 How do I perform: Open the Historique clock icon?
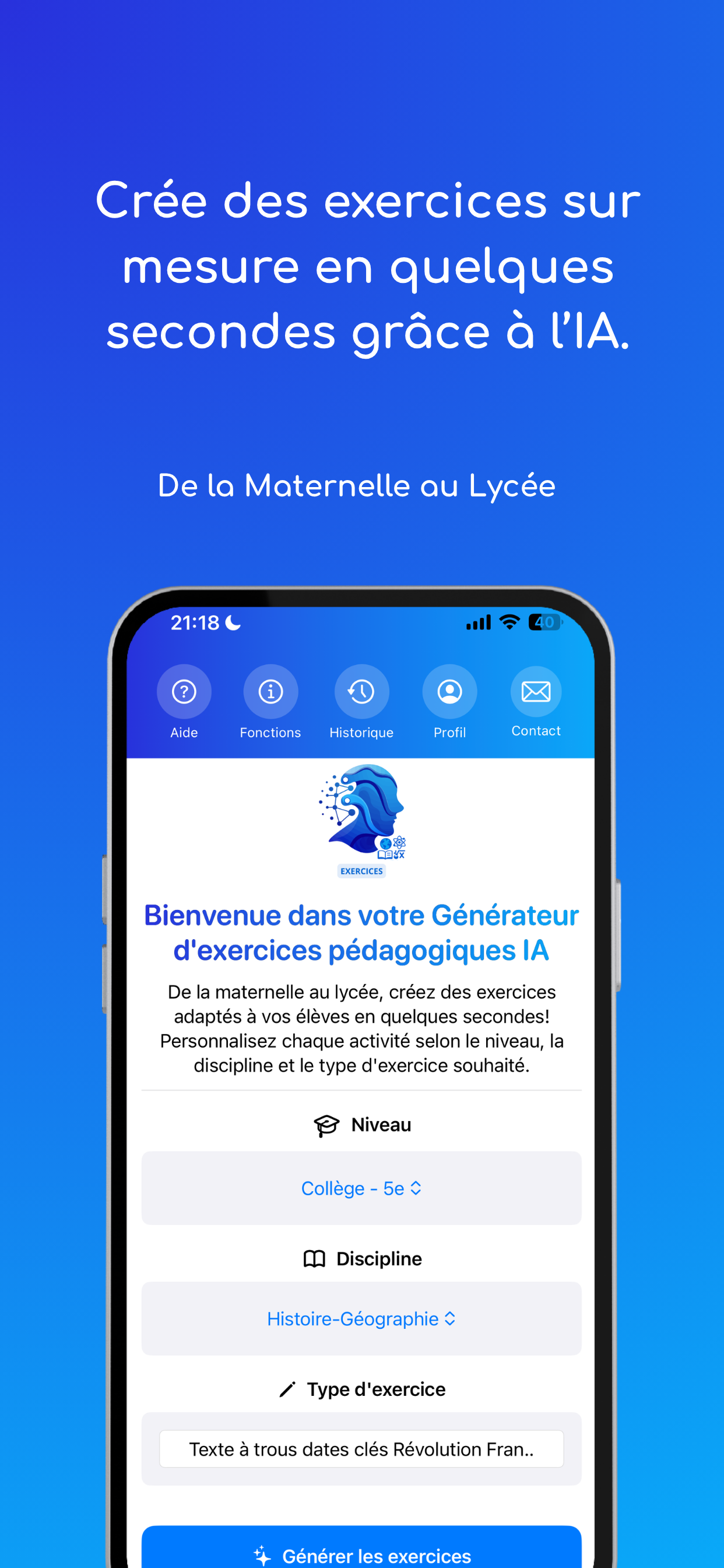[x=361, y=691]
